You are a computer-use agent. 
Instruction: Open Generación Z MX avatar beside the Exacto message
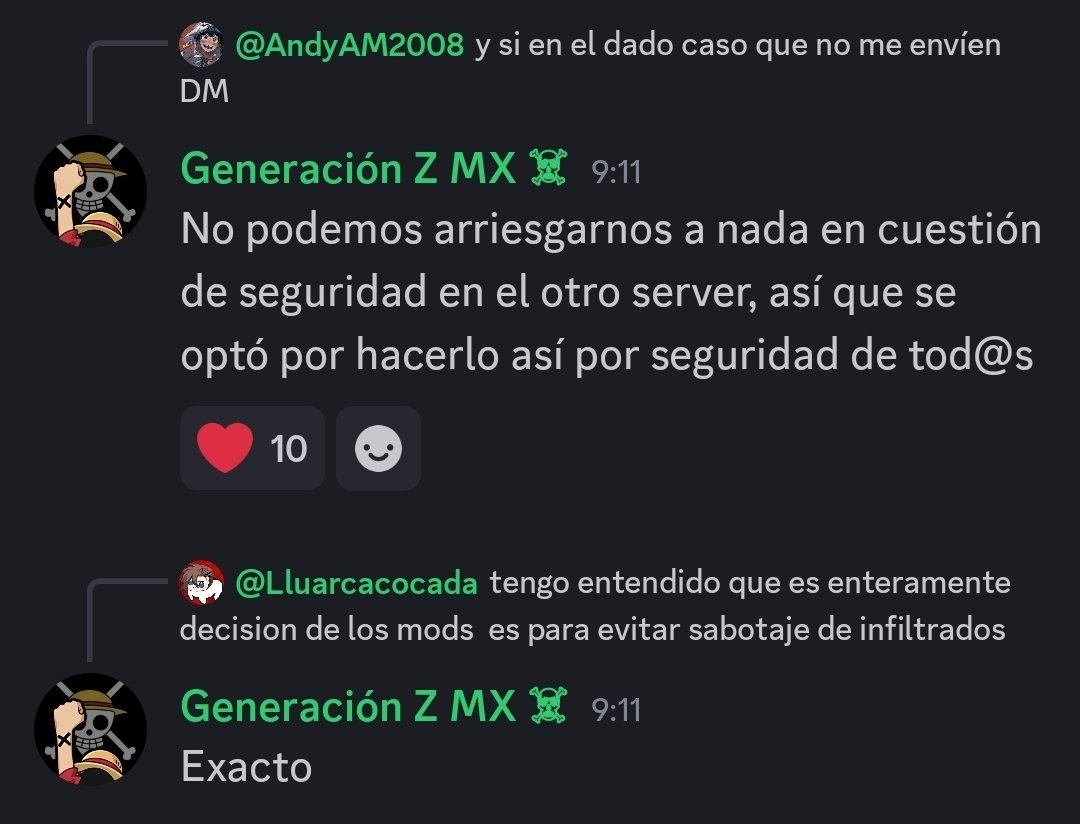point(90,729)
